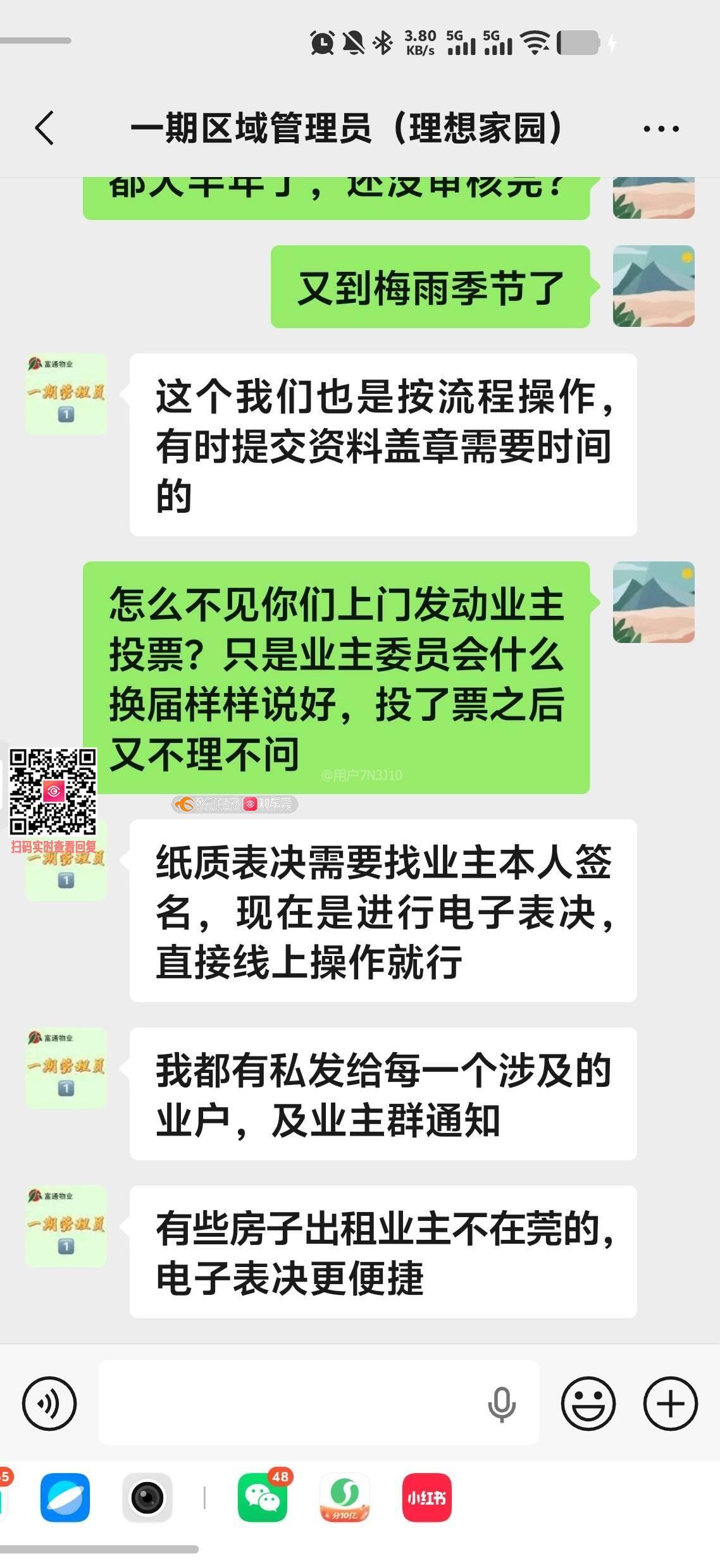Open the plus attachments panel
Viewport: 720px width, 1568px height.
coord(670,1403)
